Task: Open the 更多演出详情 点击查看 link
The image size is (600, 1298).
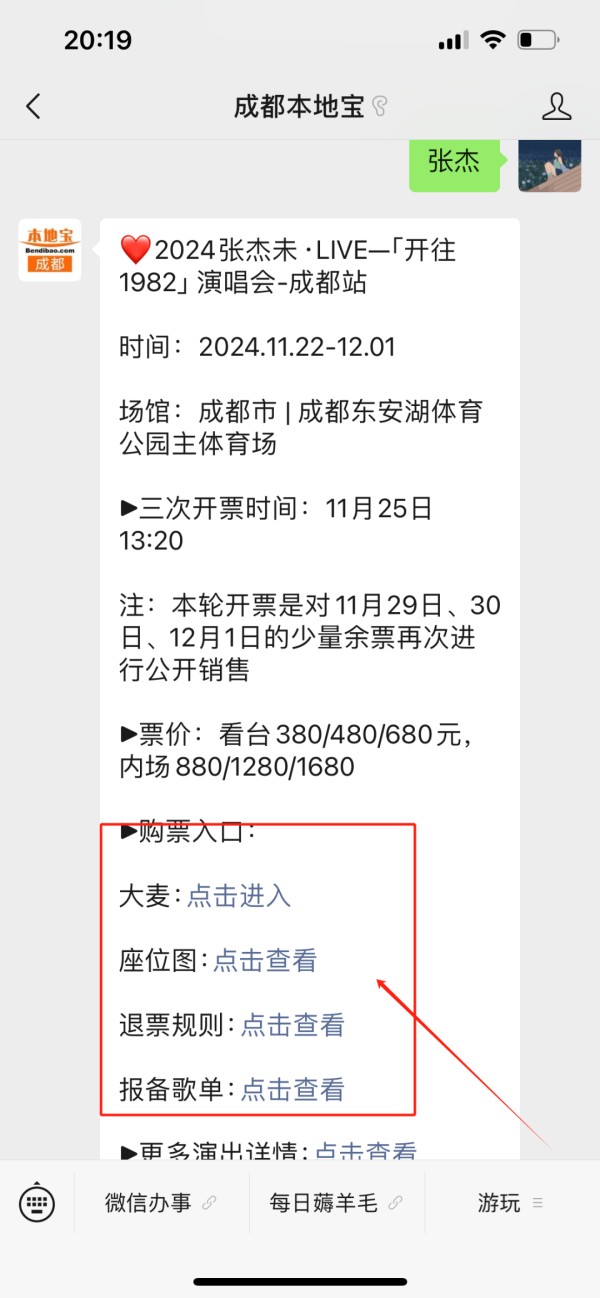Action: (x=366, y=1151)
